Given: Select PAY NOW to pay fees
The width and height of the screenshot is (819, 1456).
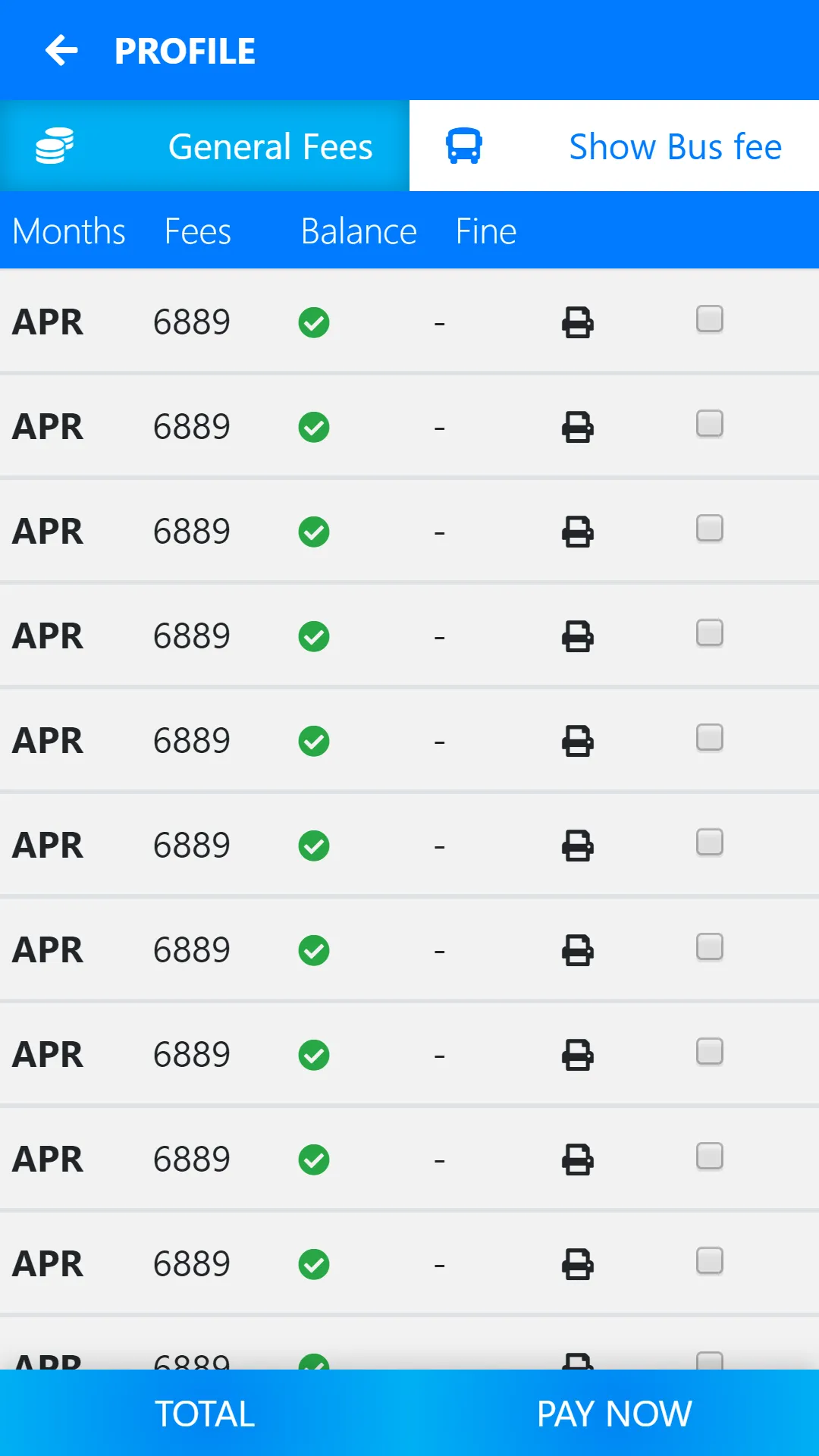Looking at the screenshot, I should tap(614, 1414).
